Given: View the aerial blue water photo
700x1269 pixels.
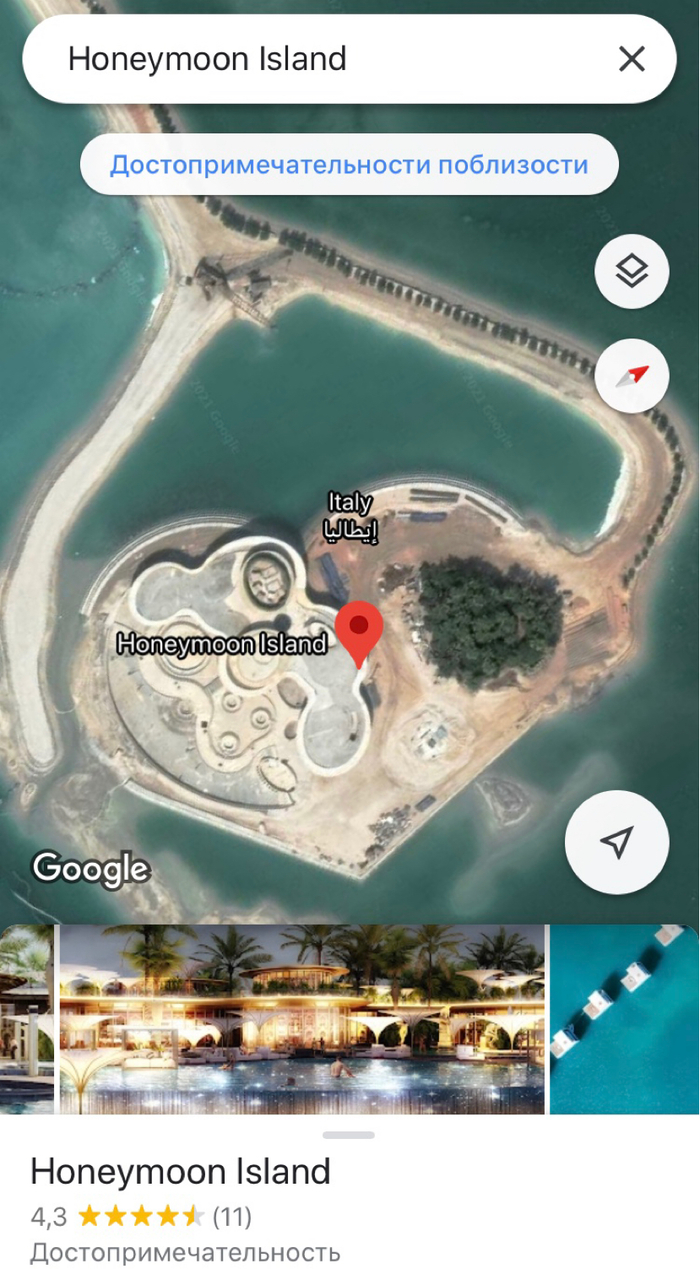Looking at the screenshot, I should coord(624,1019).
